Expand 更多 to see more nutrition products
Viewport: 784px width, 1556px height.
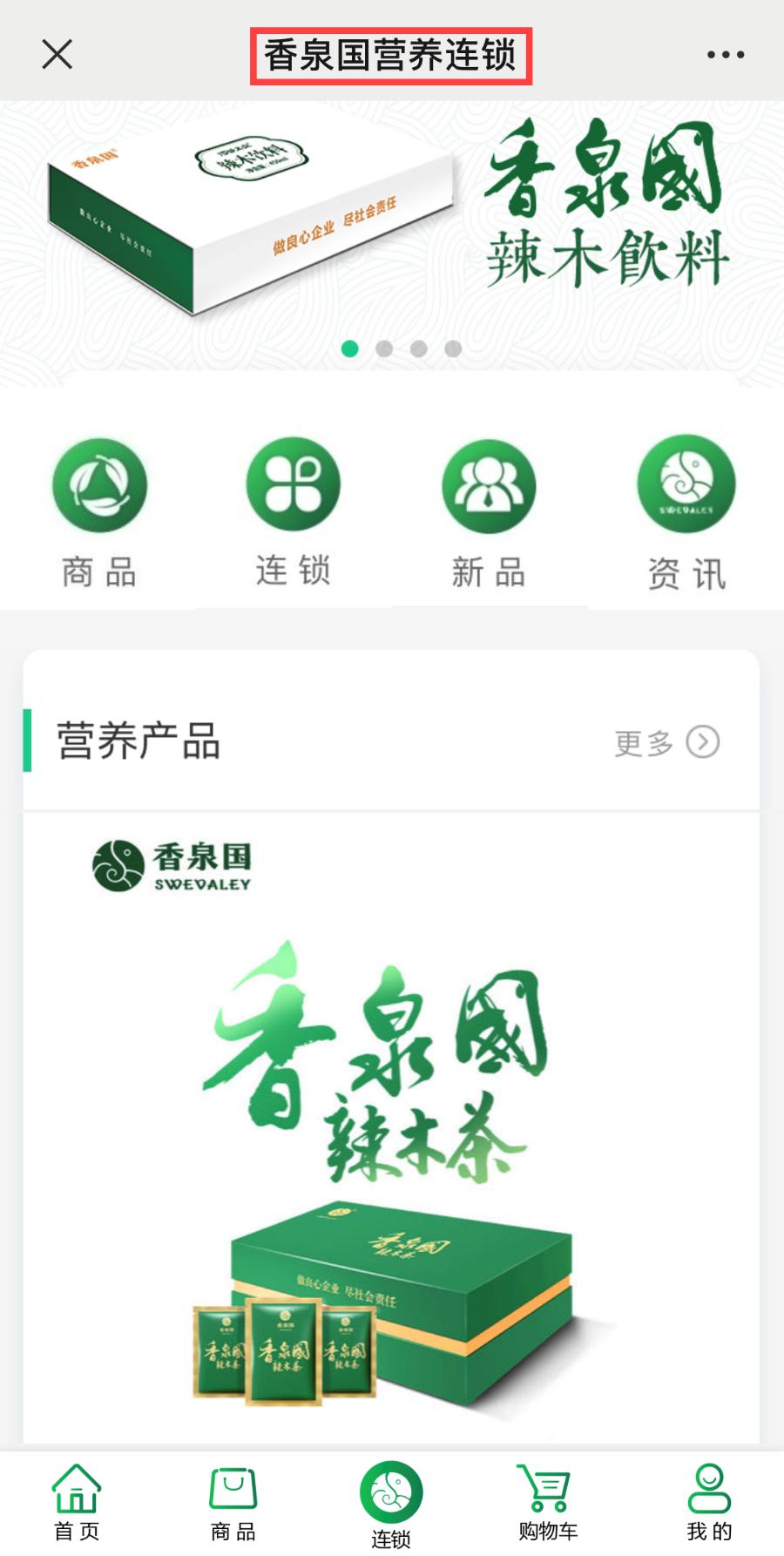(x=643, y=741)
